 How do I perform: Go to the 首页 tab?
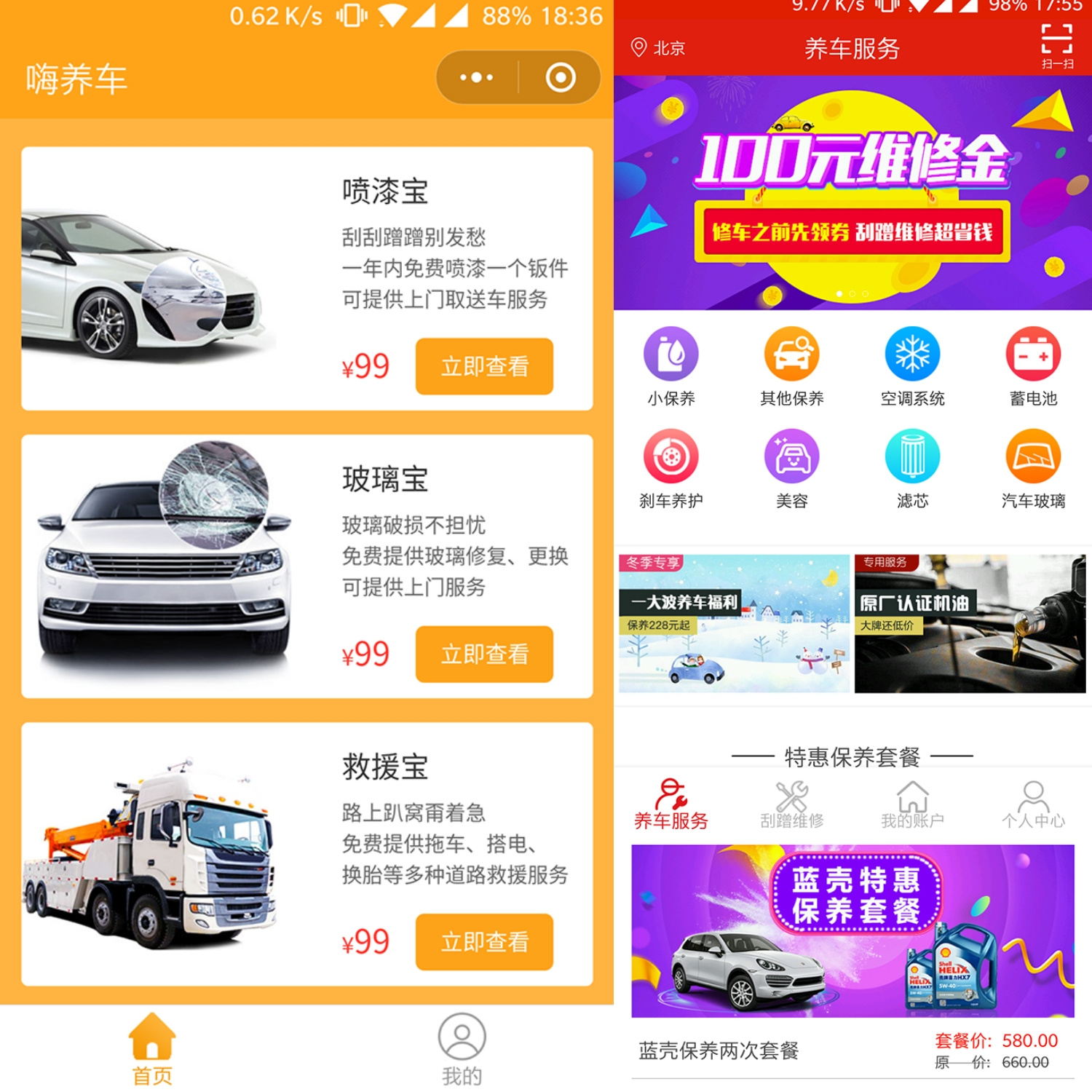click(x=152, y=1048)
